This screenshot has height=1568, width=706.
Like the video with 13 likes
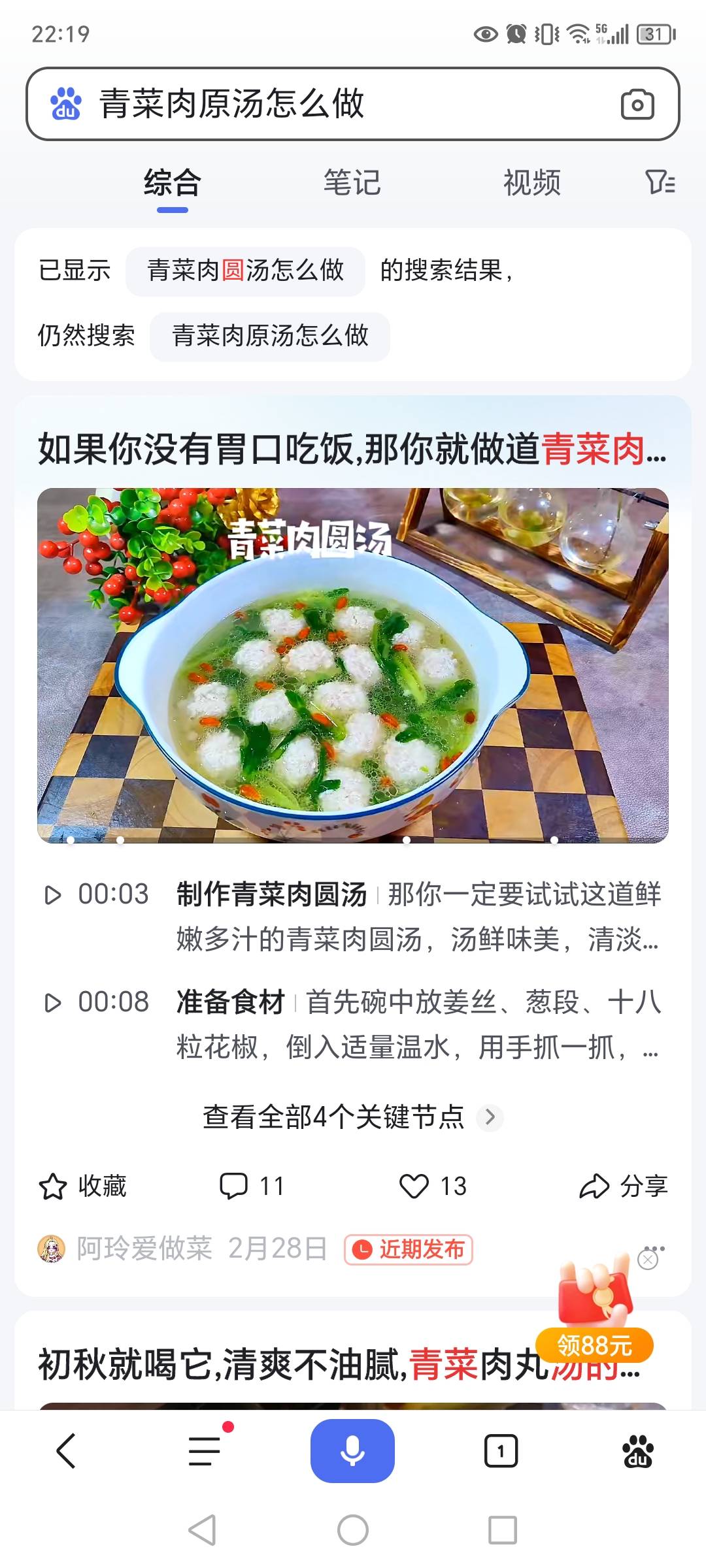pos(432,1186)
